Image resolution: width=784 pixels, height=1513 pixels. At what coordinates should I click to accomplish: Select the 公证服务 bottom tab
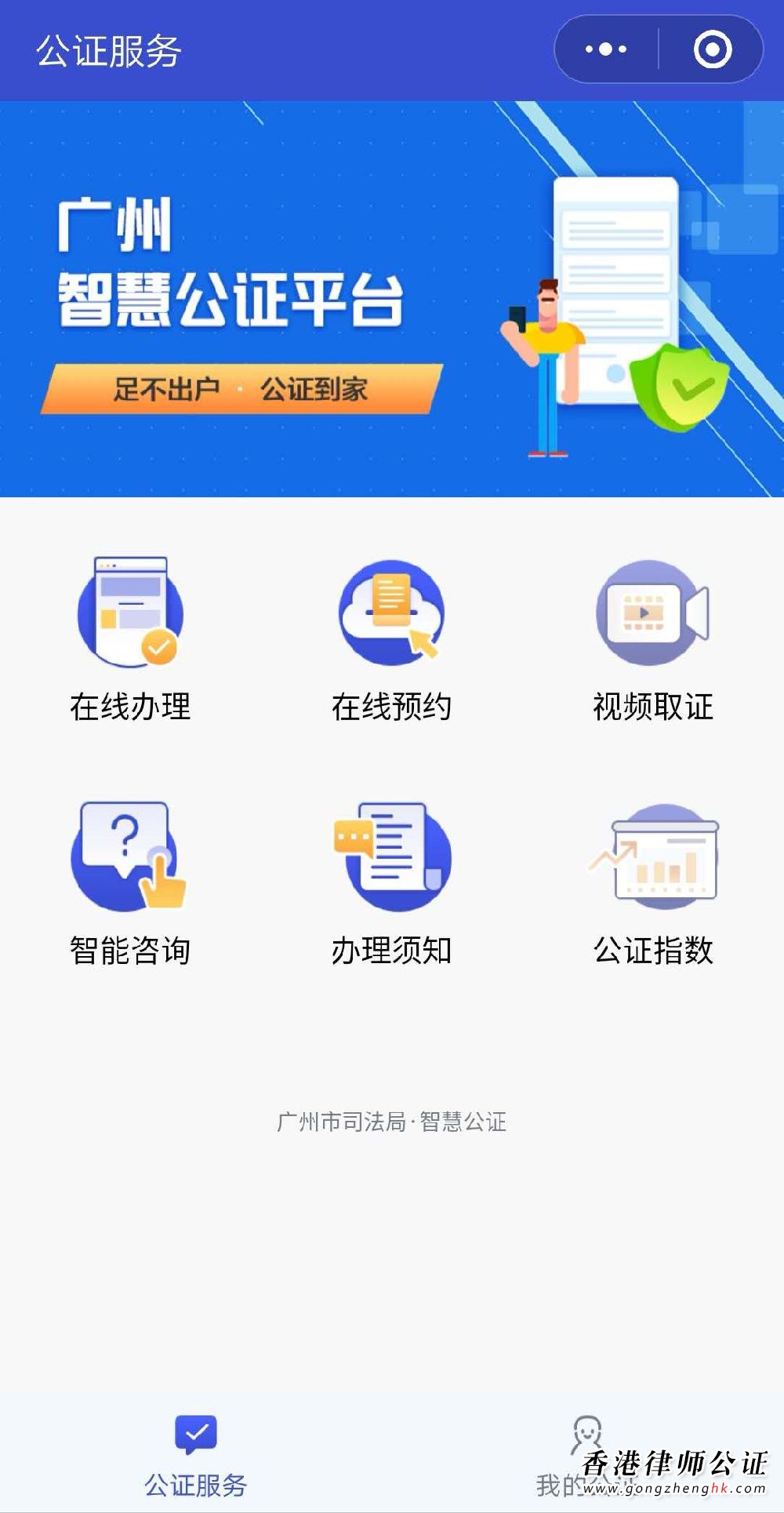195,1478
